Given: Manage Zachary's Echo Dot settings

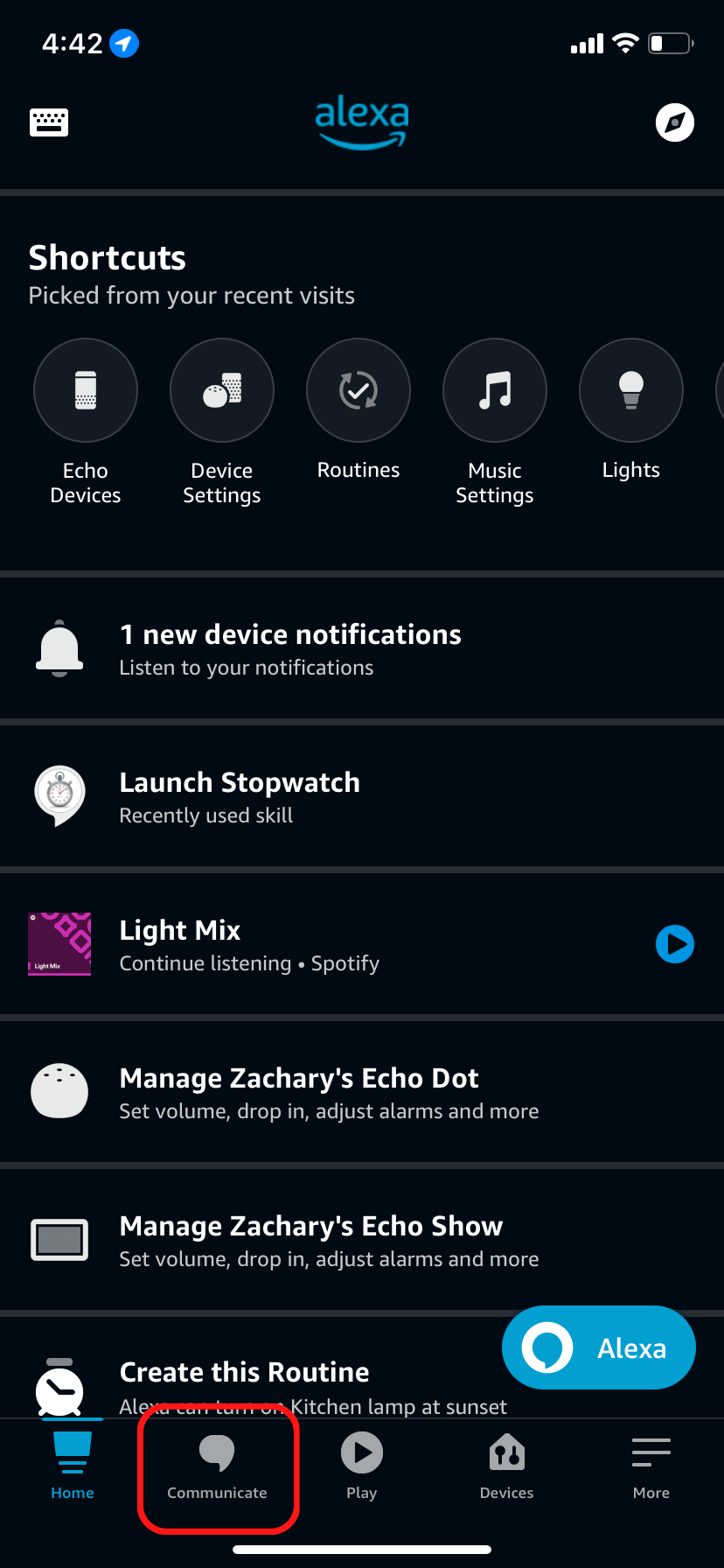Looking at the screenshot, I should point(299,1092).
